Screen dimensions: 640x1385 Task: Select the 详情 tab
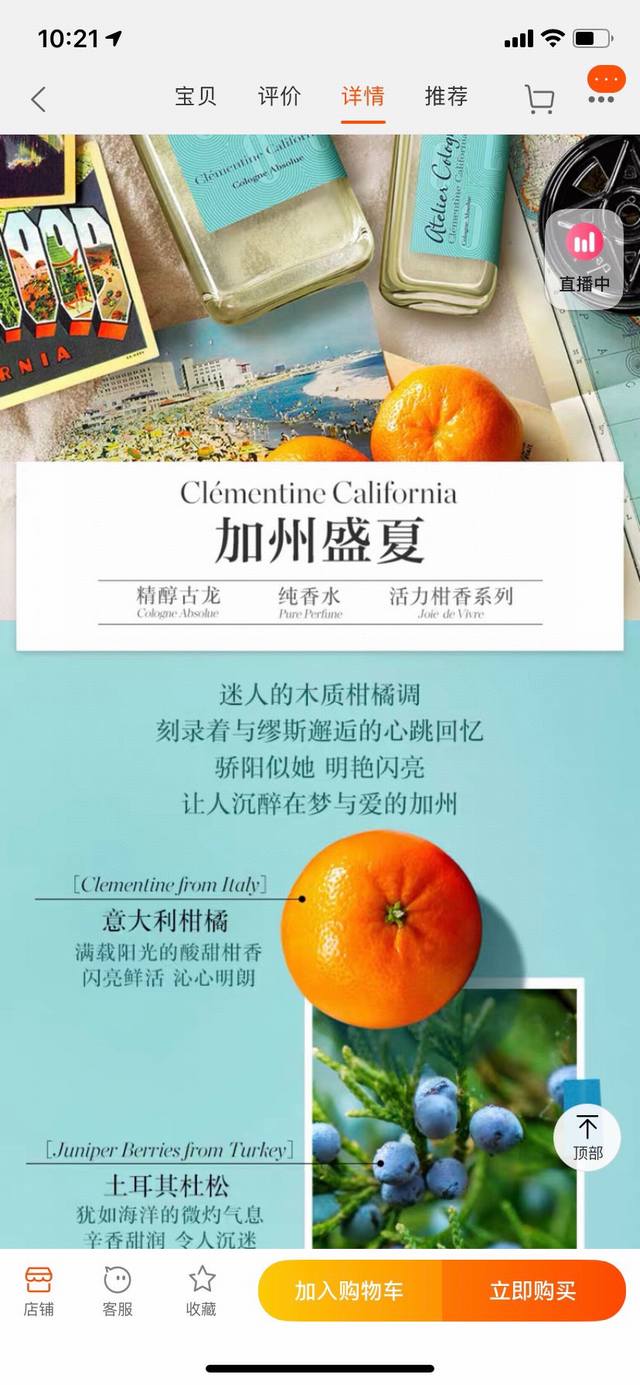[x=362, y=97]
